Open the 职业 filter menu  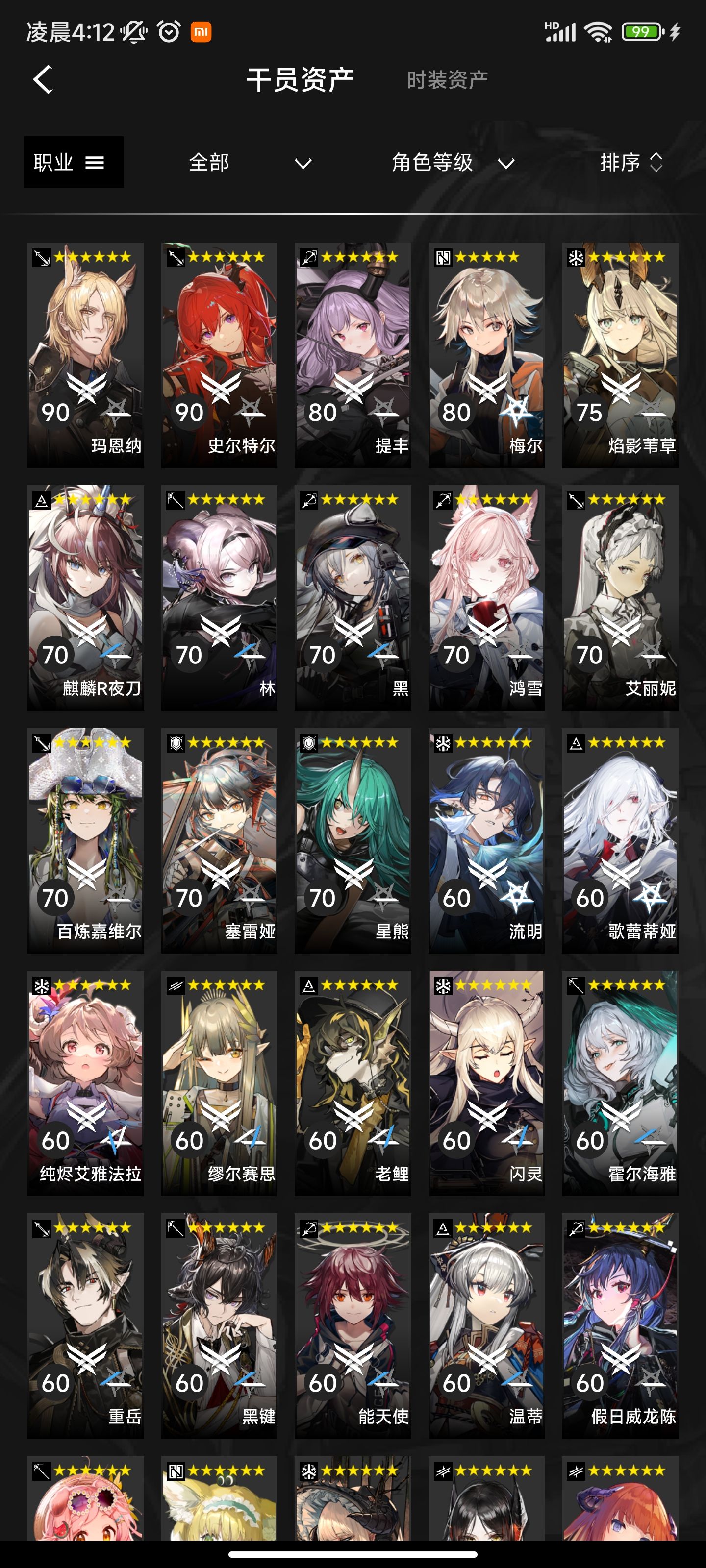point(74,162)
